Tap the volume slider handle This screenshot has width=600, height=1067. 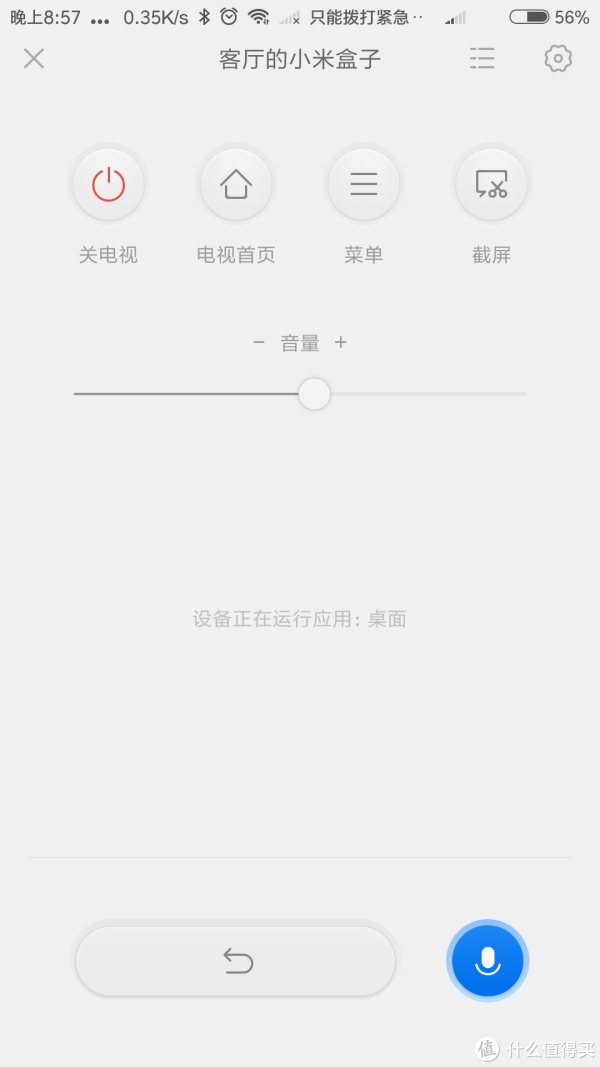tap(314, 394)
